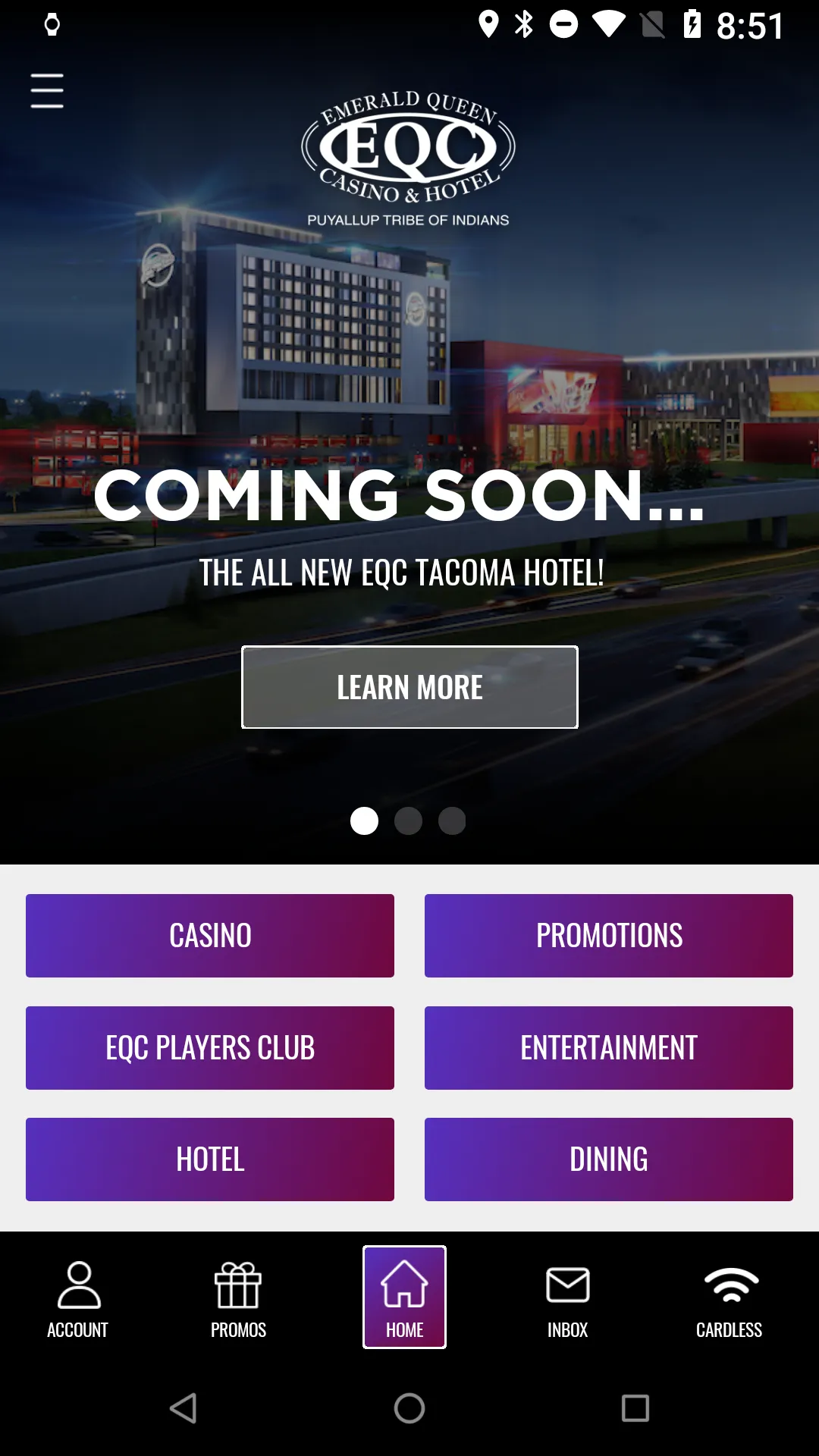This screenshot has height=1456, width=819.
Task: Open EQC Players Club
Action: (x=210, y=1048)
